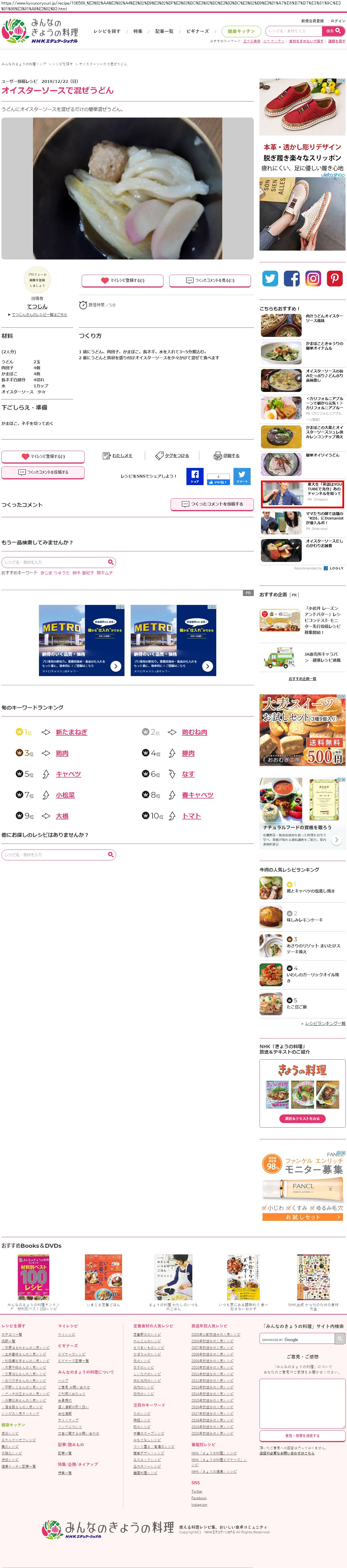Image resolution: width=347 pixels, height=1568 pixels.
Task: Open the Pinterest icon in the sidebar
Action: [334, 279]
